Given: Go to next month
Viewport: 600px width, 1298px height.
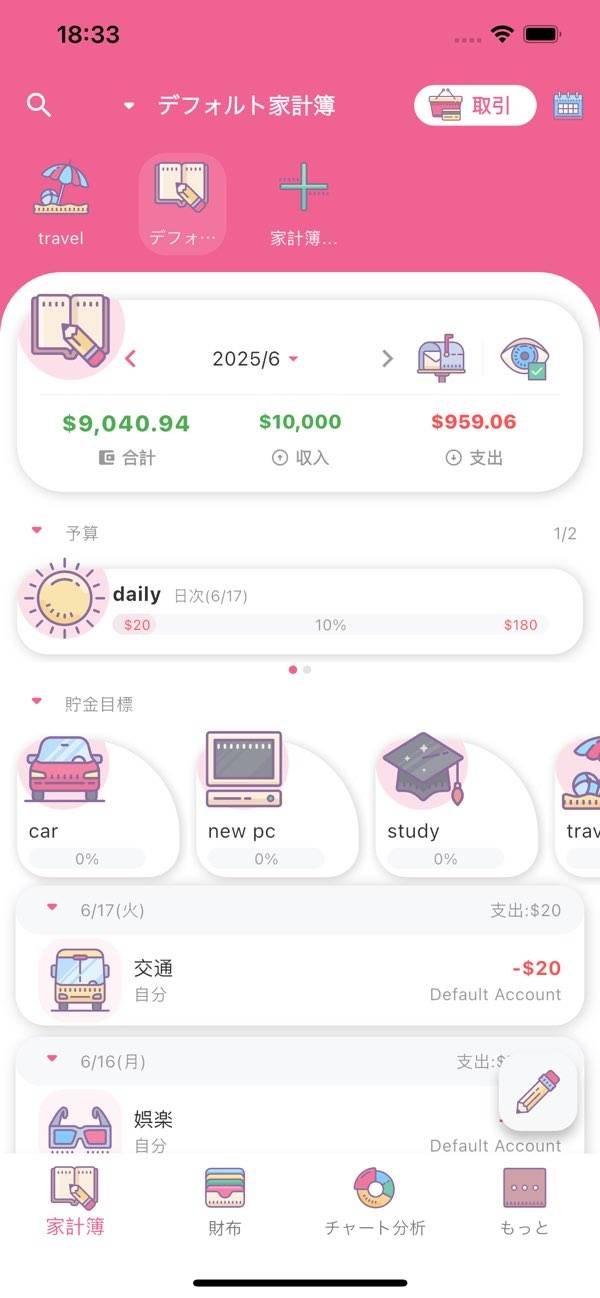Looking at the screenshot, I should click(x=387, y=359).
